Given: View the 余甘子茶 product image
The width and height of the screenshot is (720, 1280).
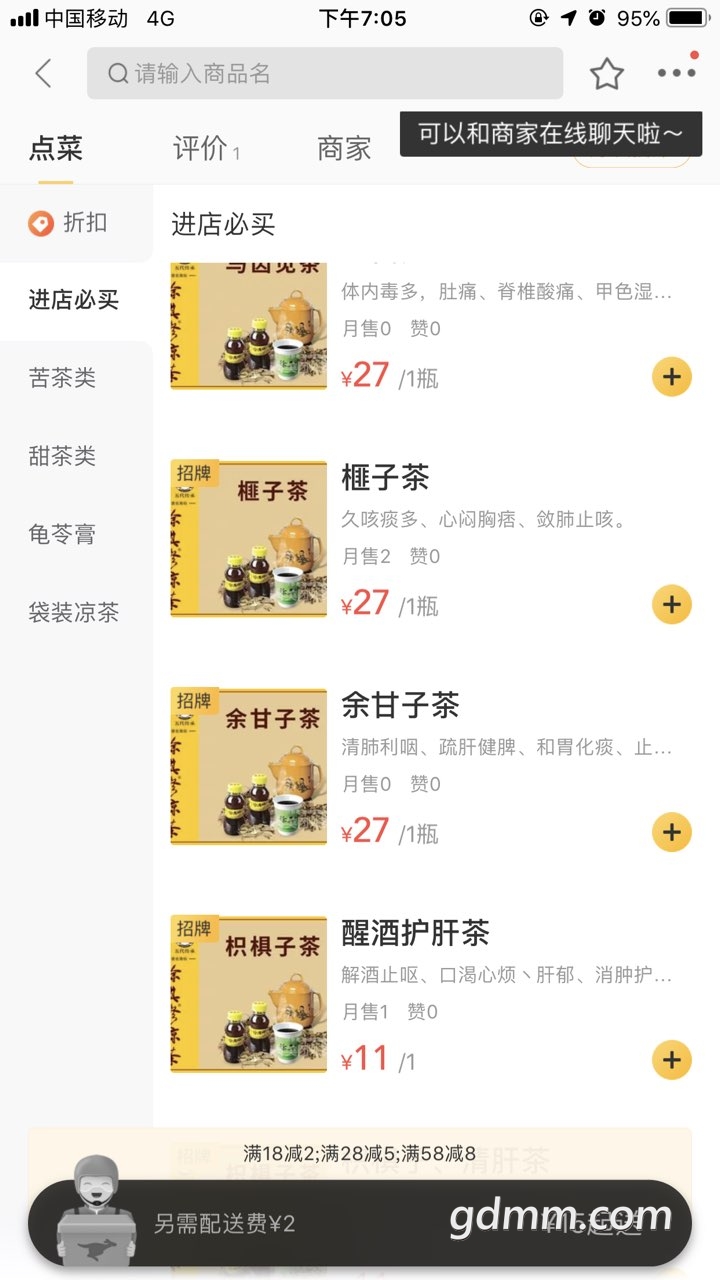Looking at the screenshot, I should pyautogui.click(x=249, y=766).
